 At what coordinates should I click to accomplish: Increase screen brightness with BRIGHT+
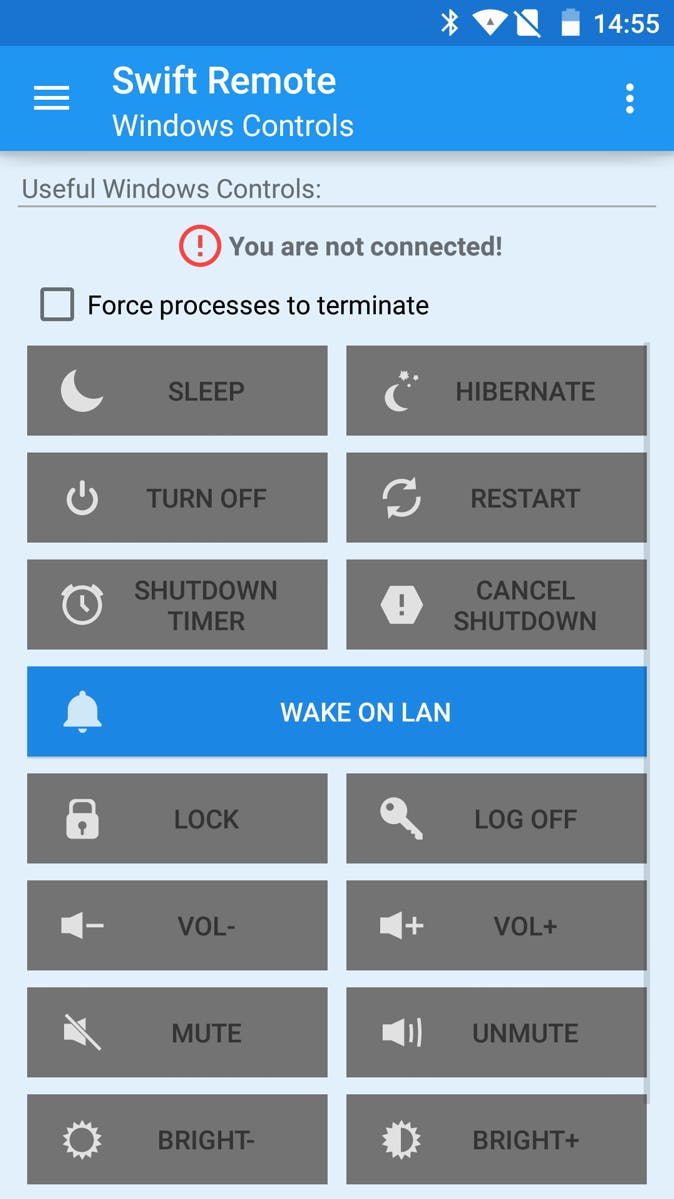click(x=496, y=1140)
